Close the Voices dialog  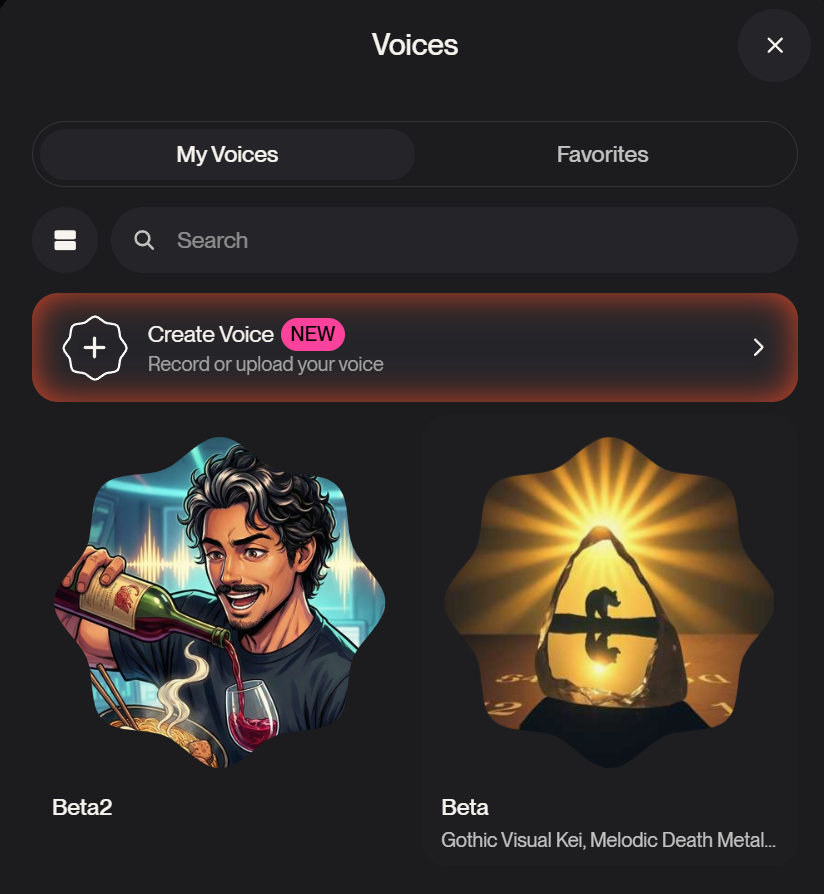point(774,46)
